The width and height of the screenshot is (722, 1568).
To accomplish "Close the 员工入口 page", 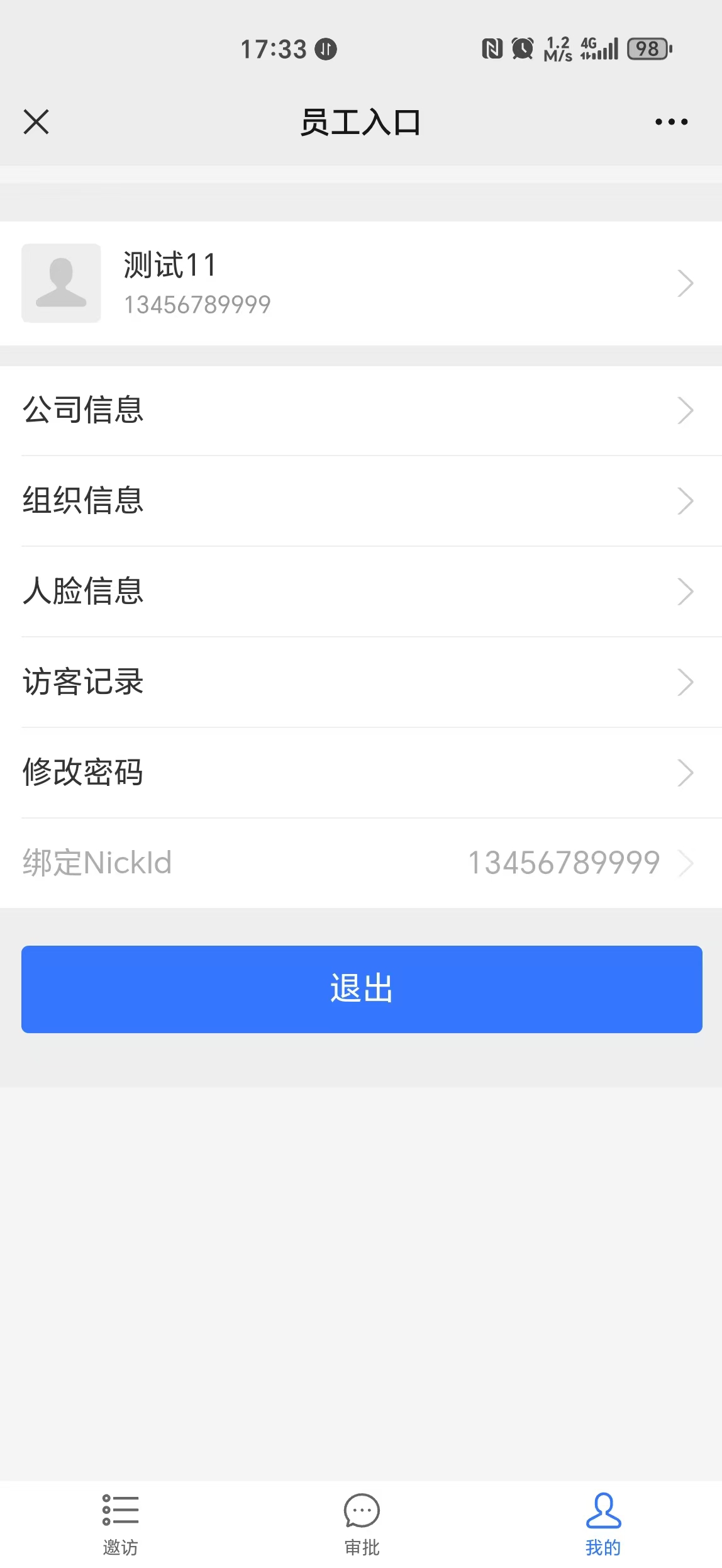I will pos(36,121).
